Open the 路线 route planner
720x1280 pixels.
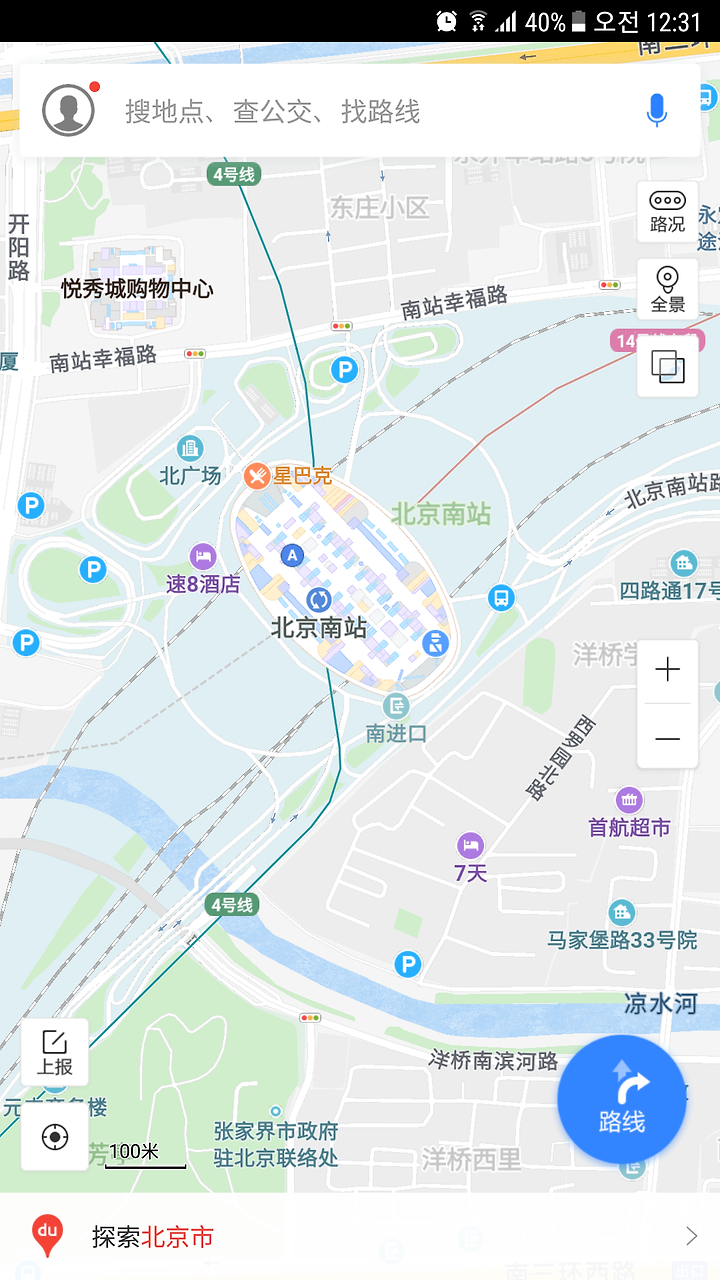point(622,1100)
